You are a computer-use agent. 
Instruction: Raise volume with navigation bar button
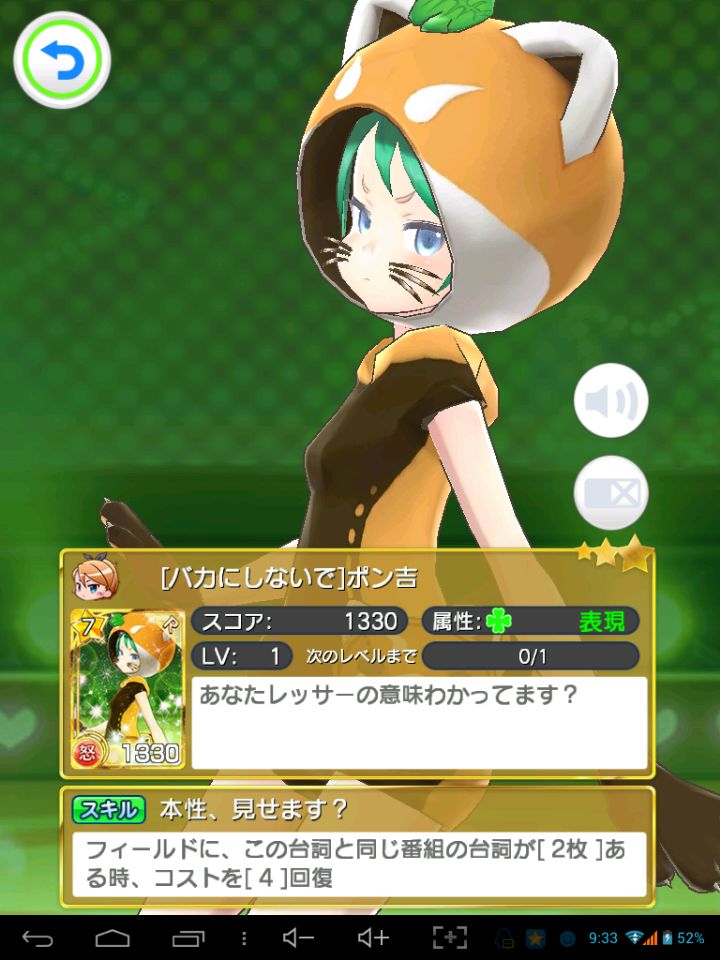click(x=373, y=938)
